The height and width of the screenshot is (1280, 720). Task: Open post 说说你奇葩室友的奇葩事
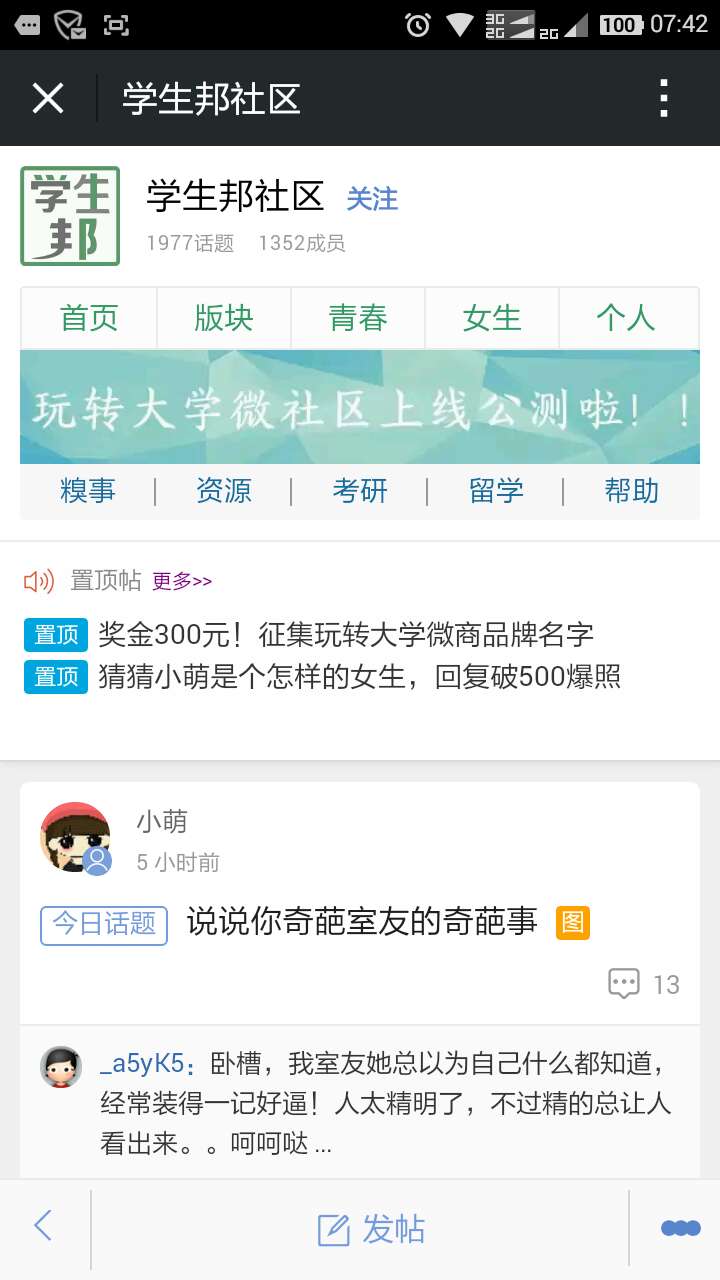[362, 921]
